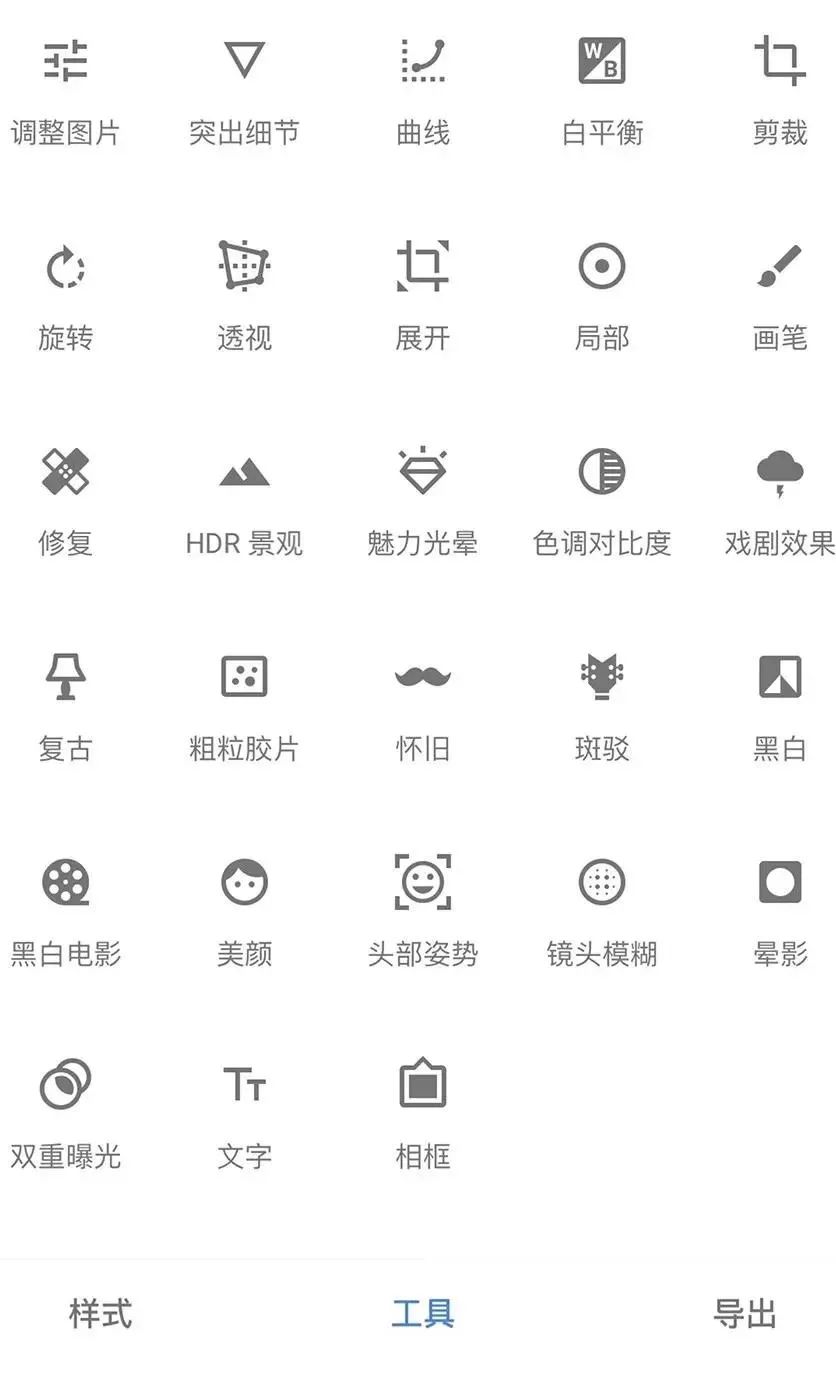This screenshot has width=836, height=1375.
Task: Select the 粗粒胶片 grainy film filter
Action: pyautogui.click(x=244, y=708)
